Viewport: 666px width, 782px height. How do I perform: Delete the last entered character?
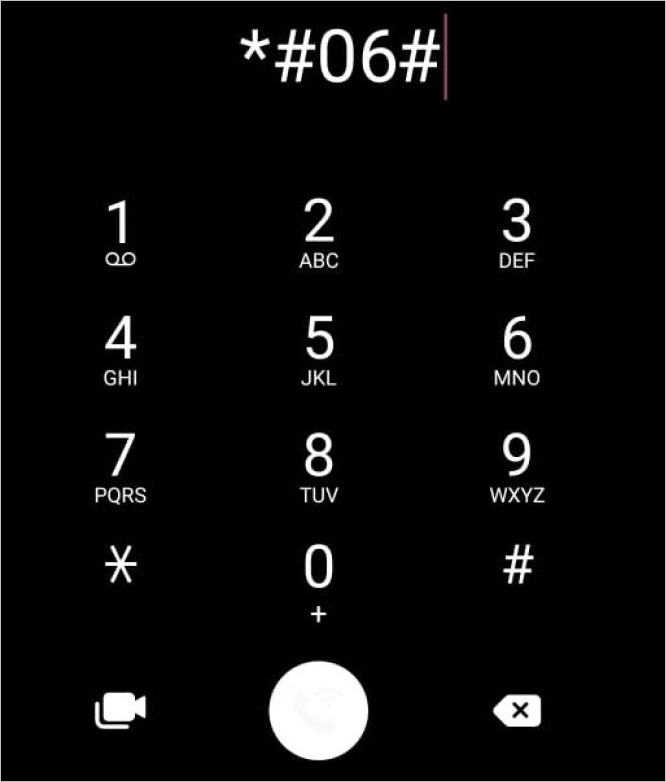pyautogui.click(x=516, y=711)
